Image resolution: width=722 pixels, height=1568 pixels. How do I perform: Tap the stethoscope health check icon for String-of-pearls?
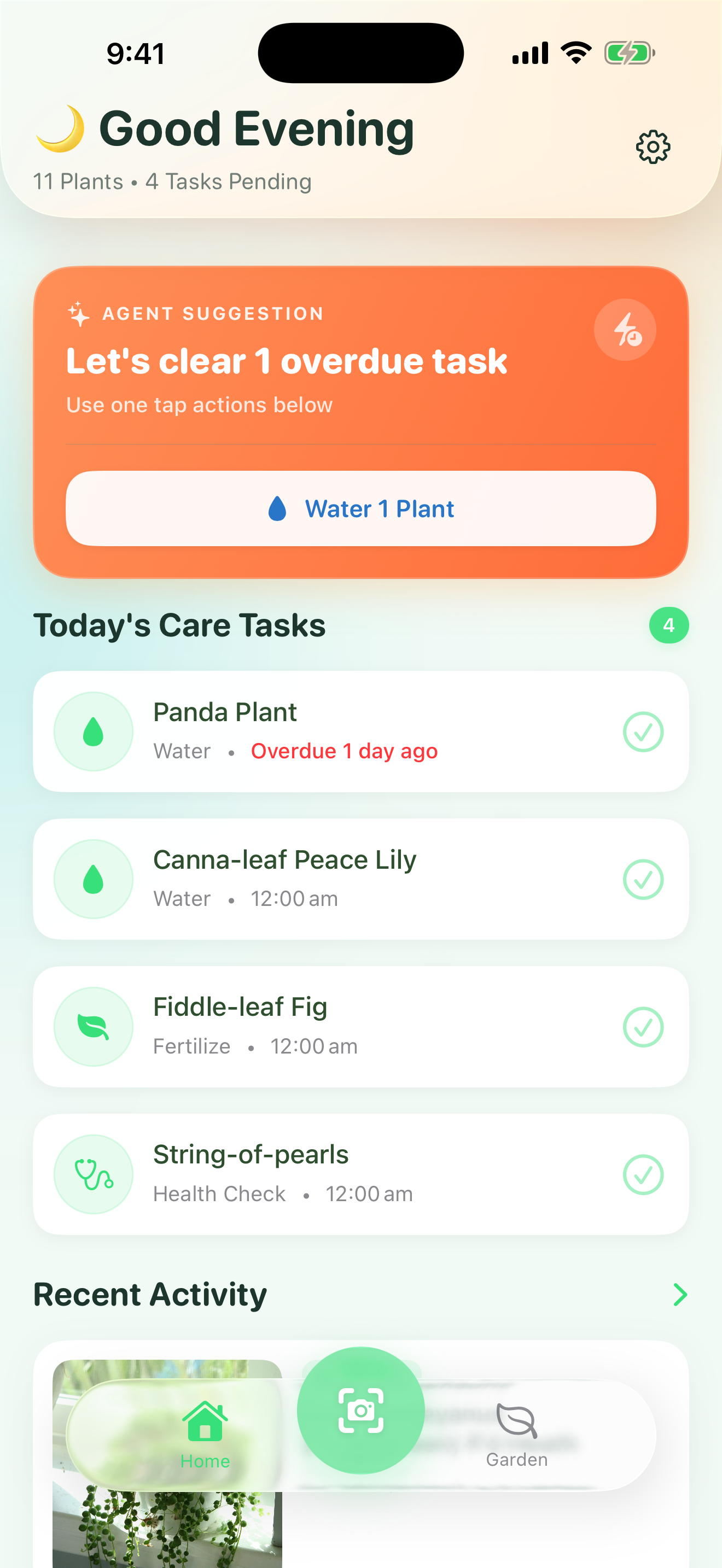92,1174
